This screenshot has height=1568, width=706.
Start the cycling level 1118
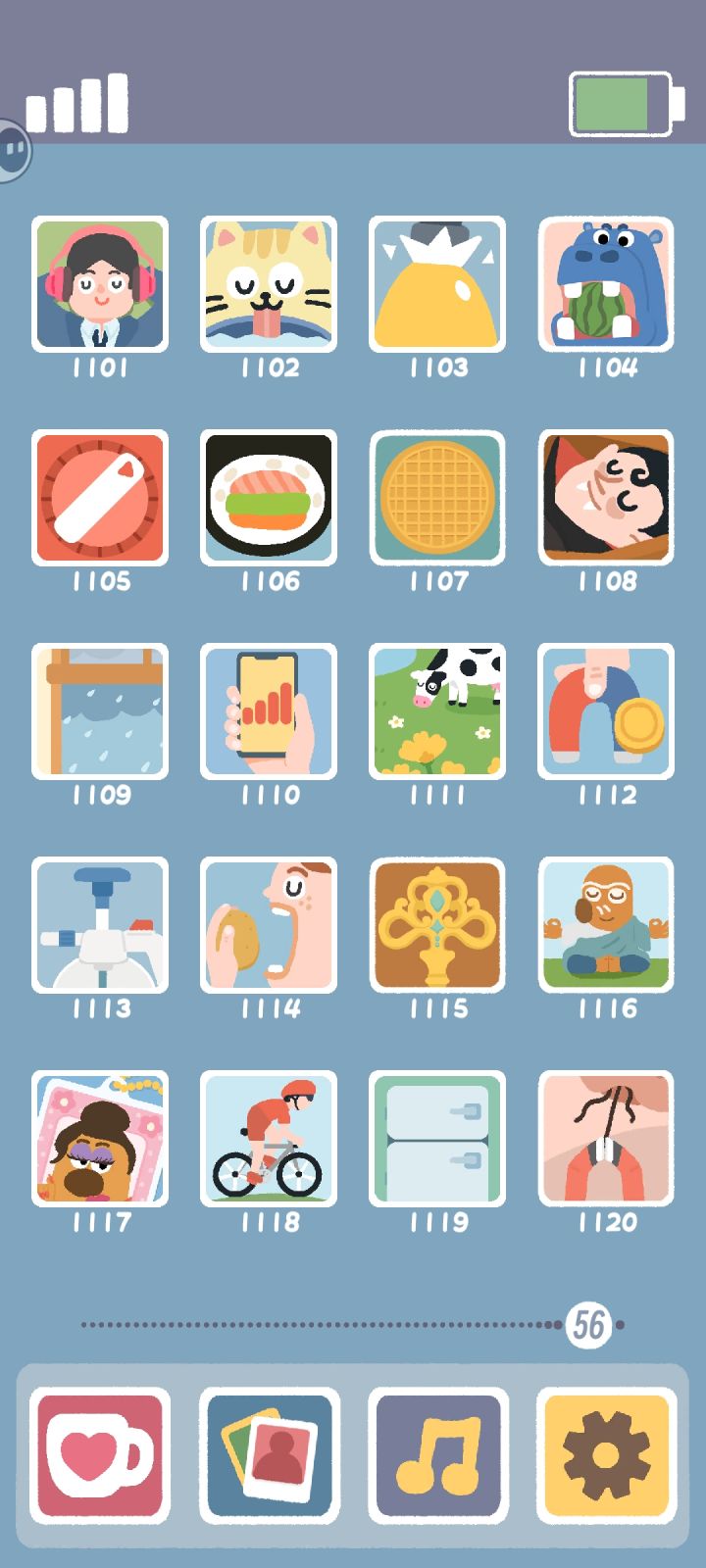(x=269, y=1140)
